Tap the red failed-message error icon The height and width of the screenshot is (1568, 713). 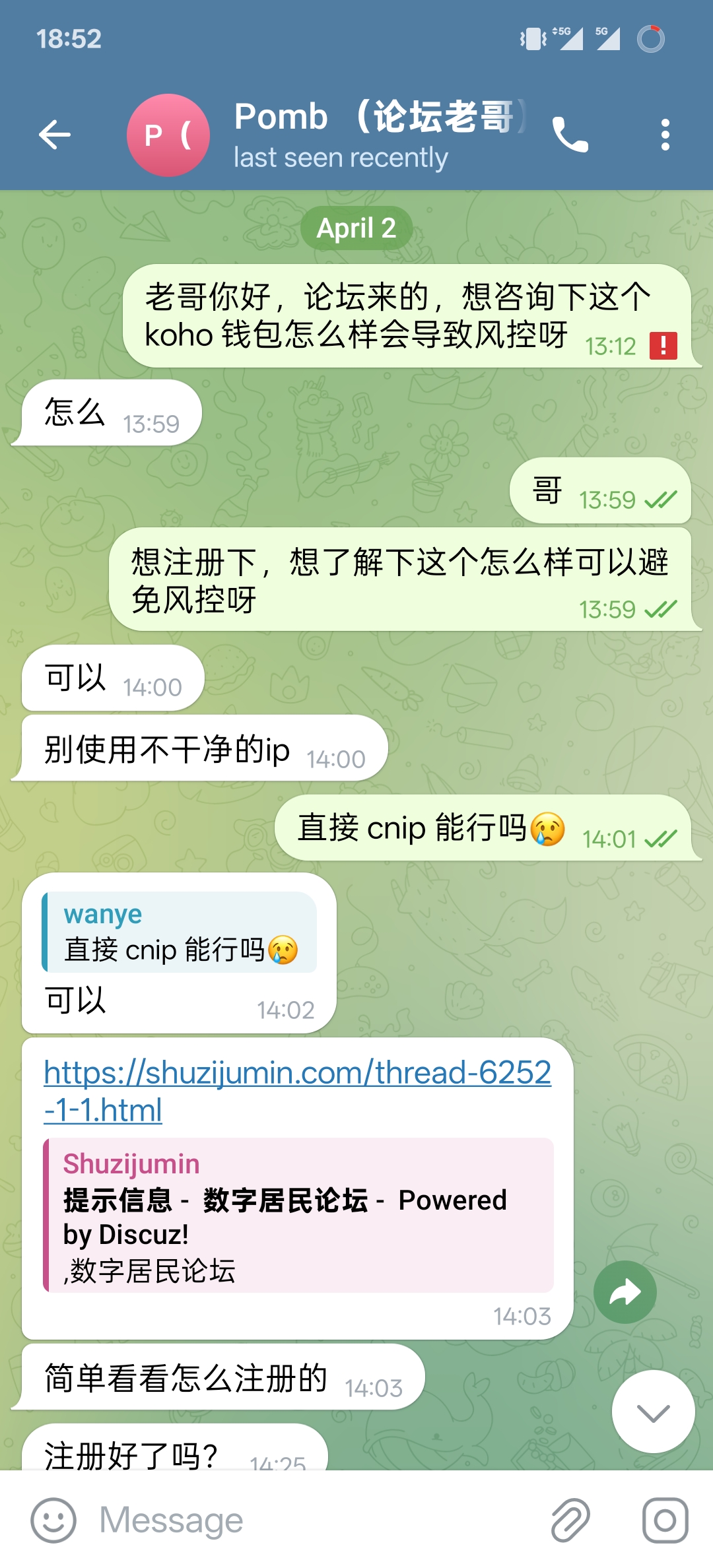pyautogui.click(x=663, y=346)
